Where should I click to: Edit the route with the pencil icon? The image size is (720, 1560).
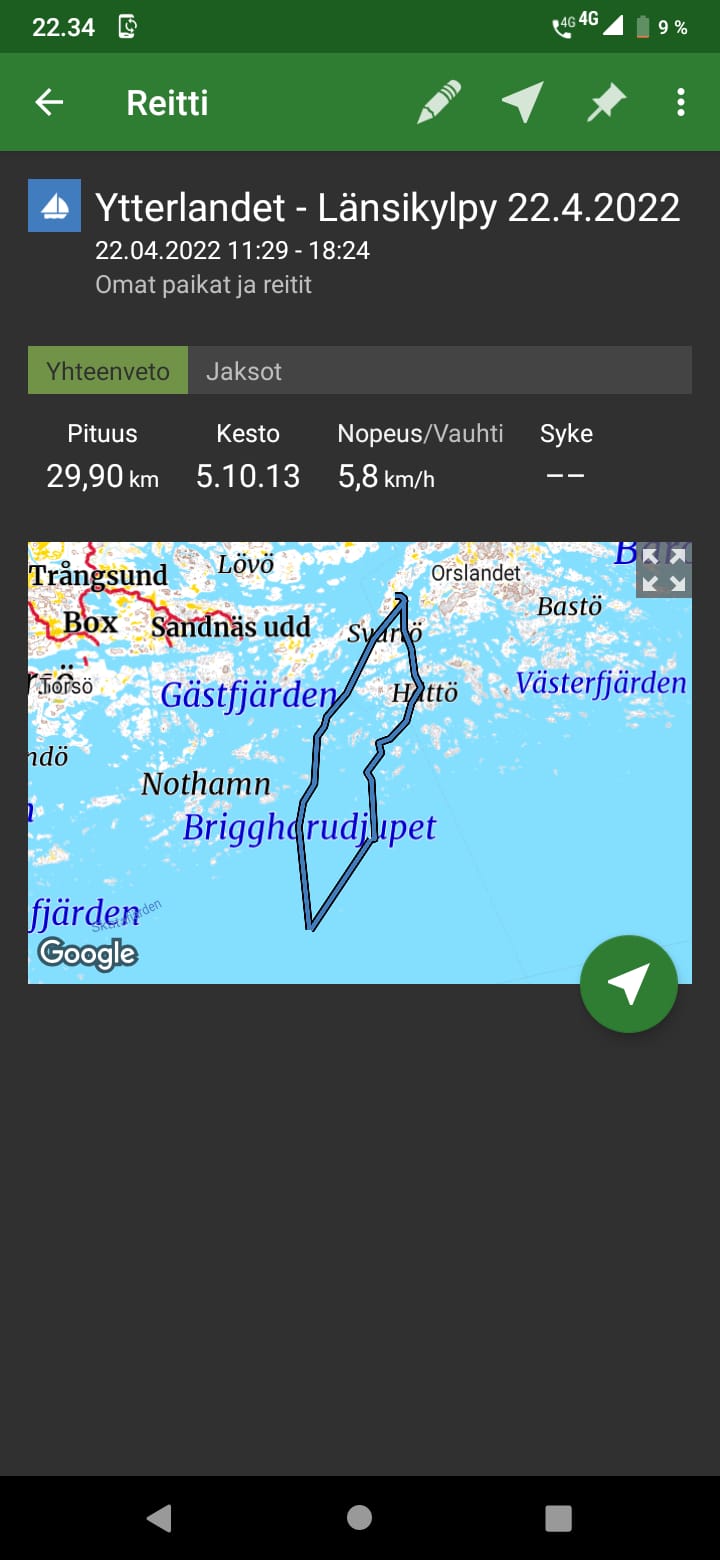439,103
